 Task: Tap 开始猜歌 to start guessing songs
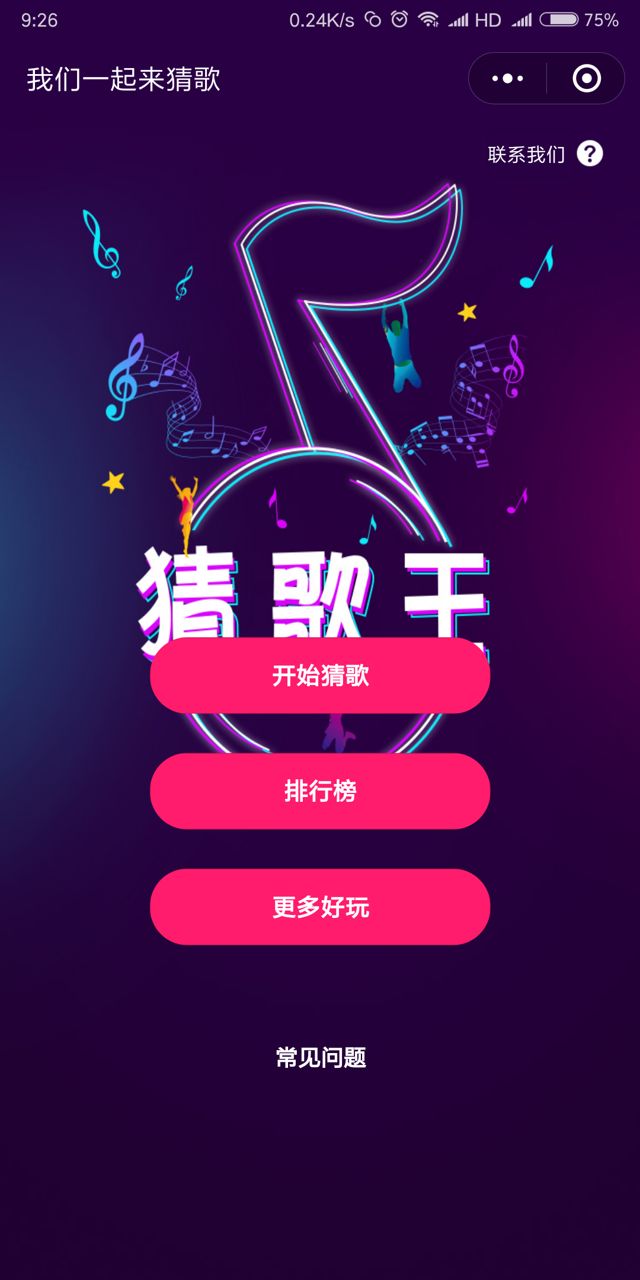coord(320,675)
